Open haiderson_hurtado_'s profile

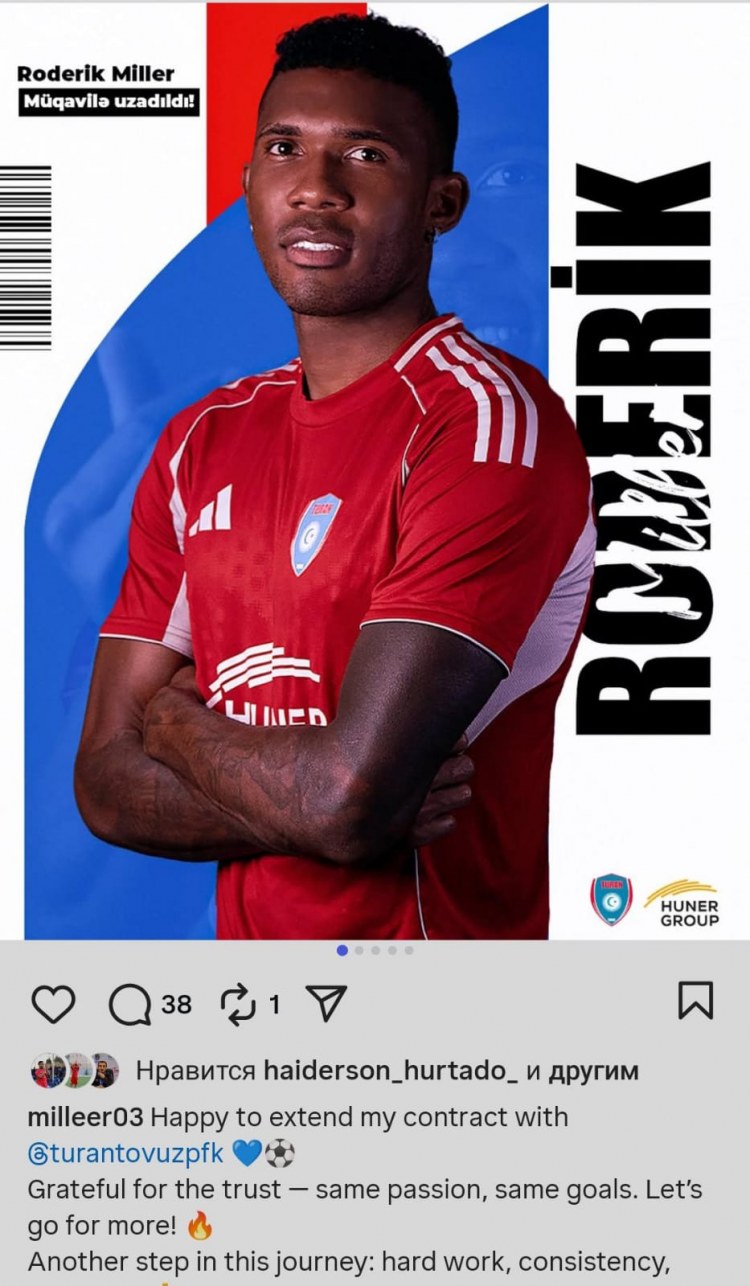(390, 1072)
